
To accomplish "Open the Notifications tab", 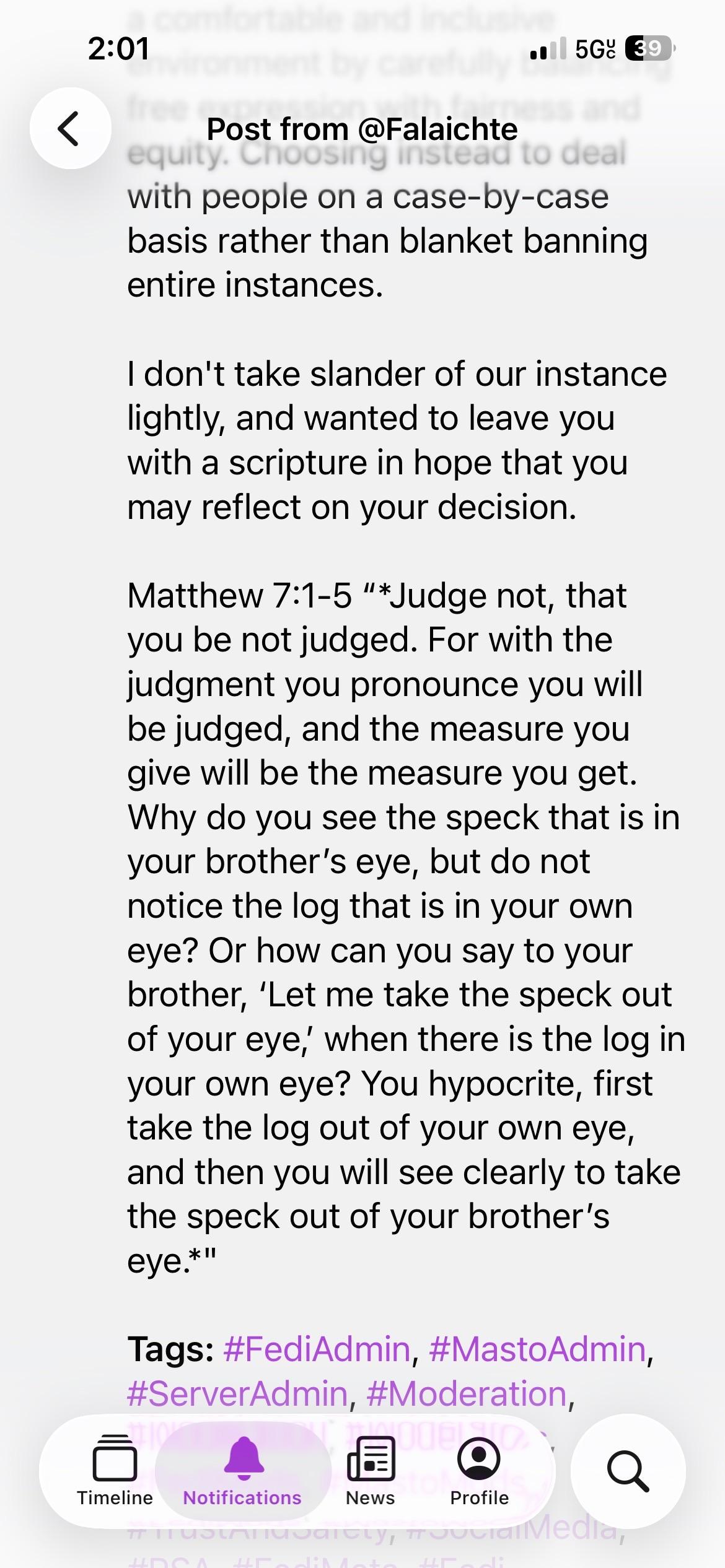I will [243, 1471].
